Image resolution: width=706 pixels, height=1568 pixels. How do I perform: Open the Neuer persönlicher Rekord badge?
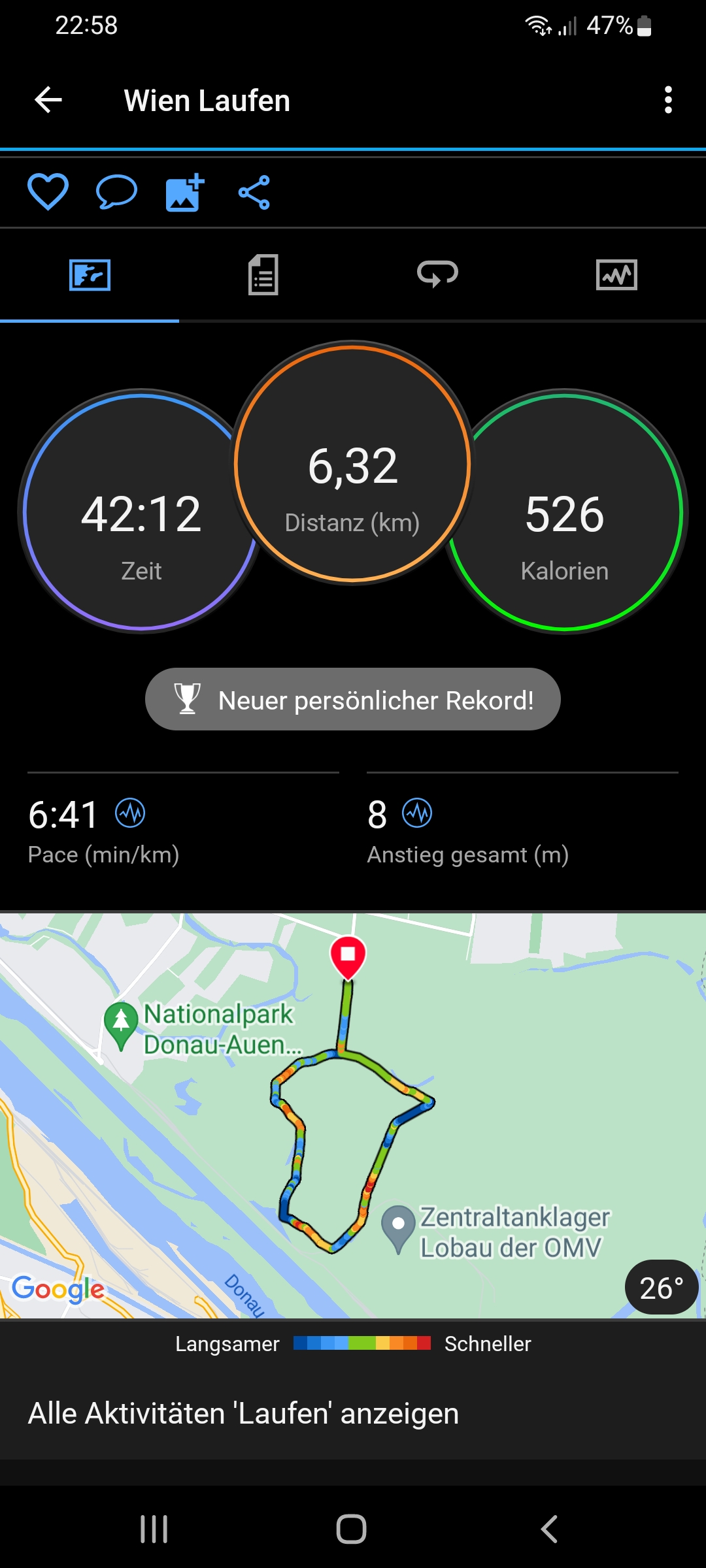(353, 699)
